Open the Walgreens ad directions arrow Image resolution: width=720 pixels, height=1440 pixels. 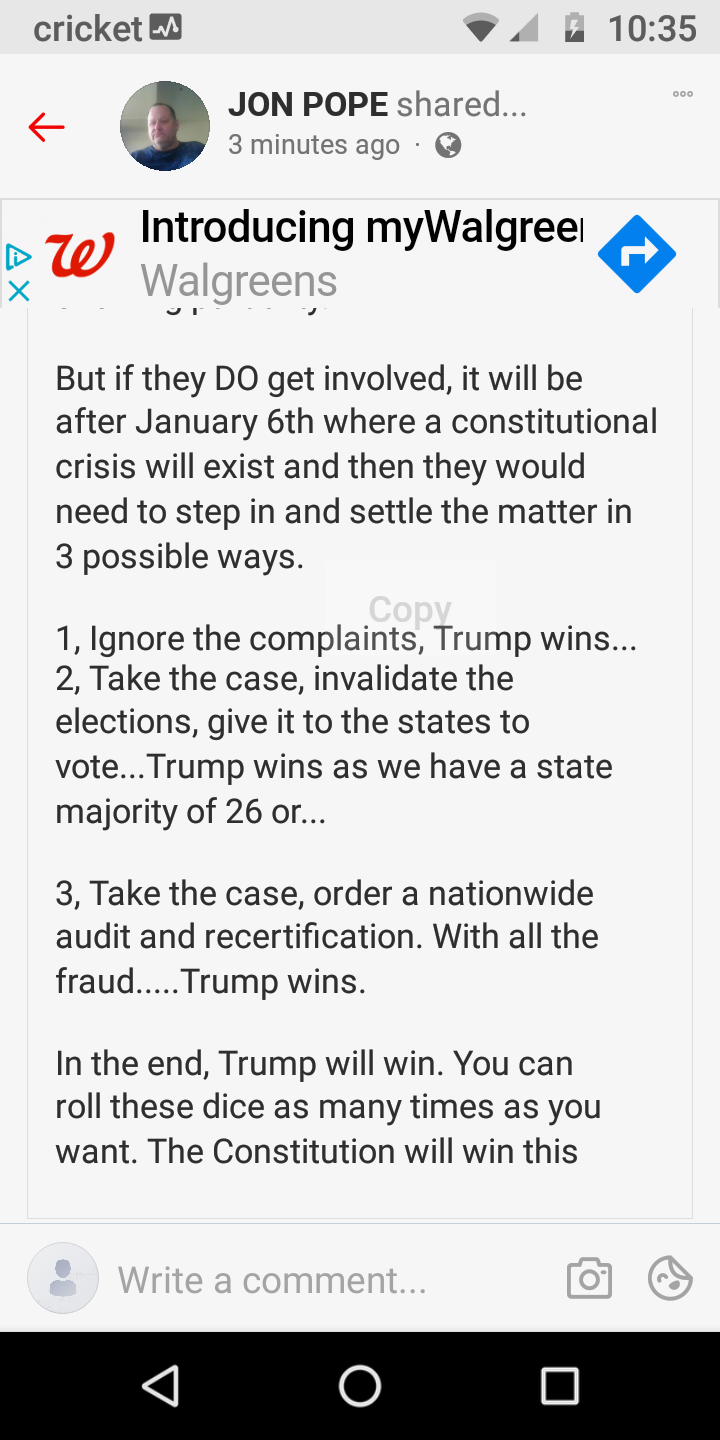tap(636, 254)
